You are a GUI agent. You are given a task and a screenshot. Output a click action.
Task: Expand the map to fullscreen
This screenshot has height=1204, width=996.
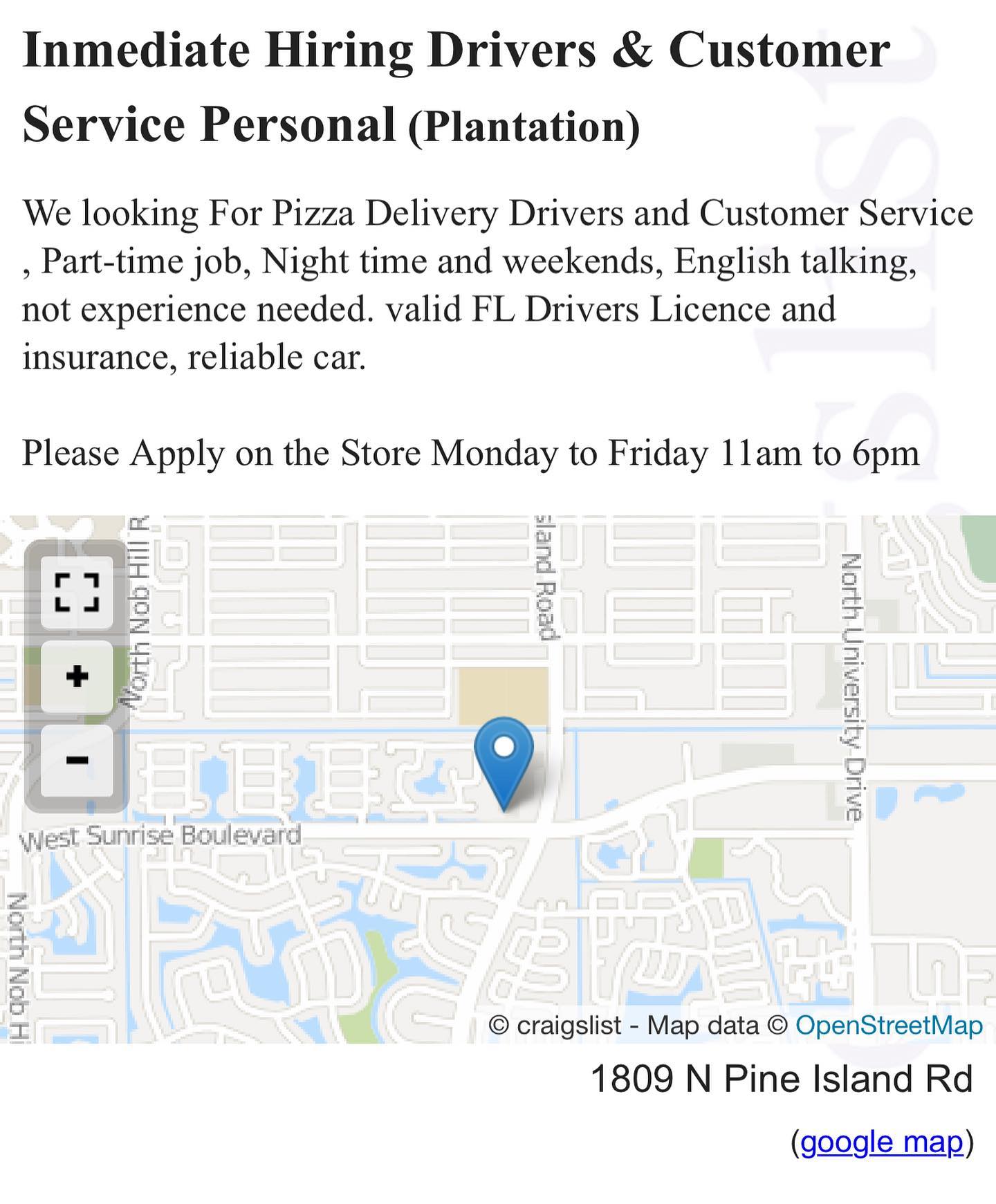click(77, 593)
